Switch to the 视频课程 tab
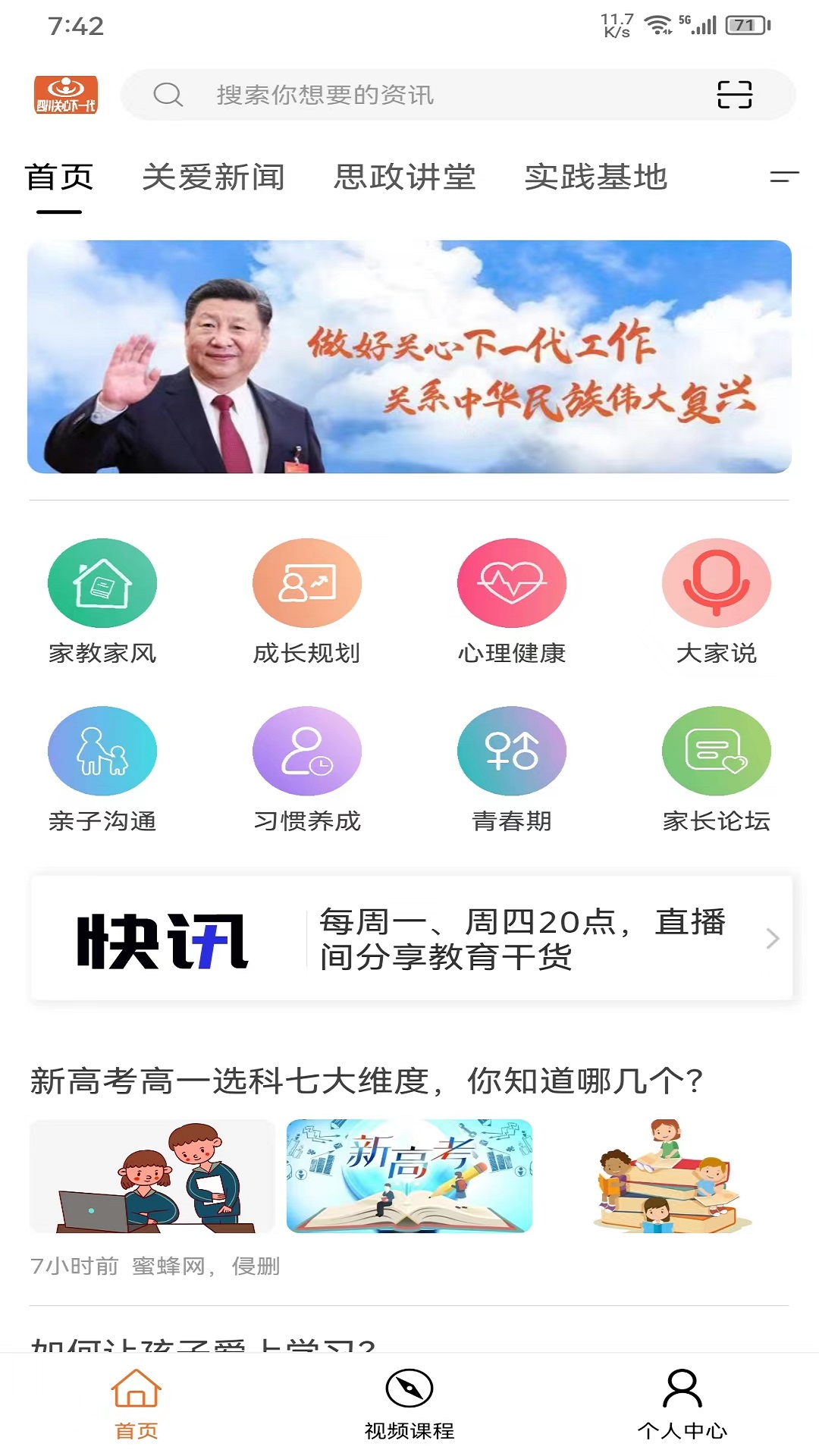This screenshot has height=1456, width=819. pyautogui.click(x=409, y=1403)
